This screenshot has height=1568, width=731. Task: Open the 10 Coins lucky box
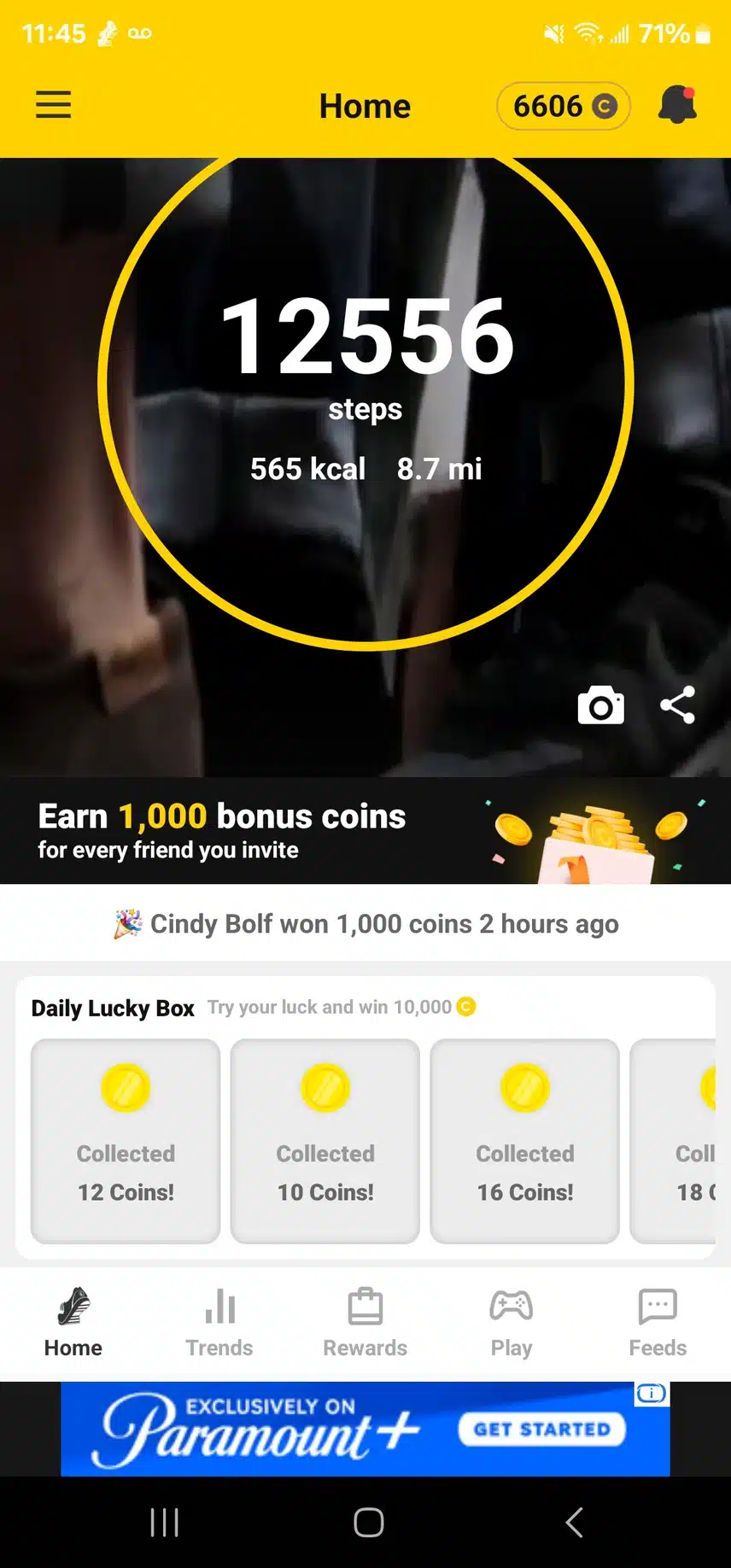[x=325, y=1140]
